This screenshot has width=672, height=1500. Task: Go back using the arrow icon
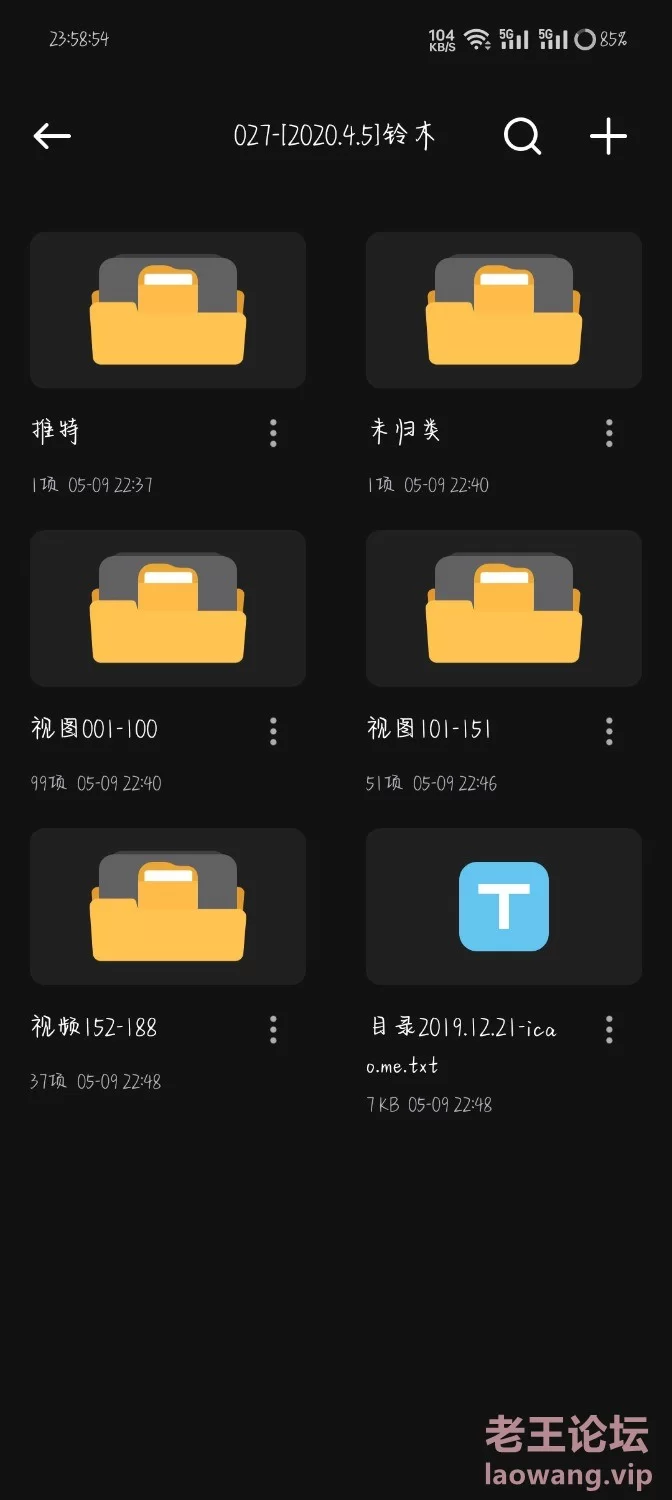52,136
